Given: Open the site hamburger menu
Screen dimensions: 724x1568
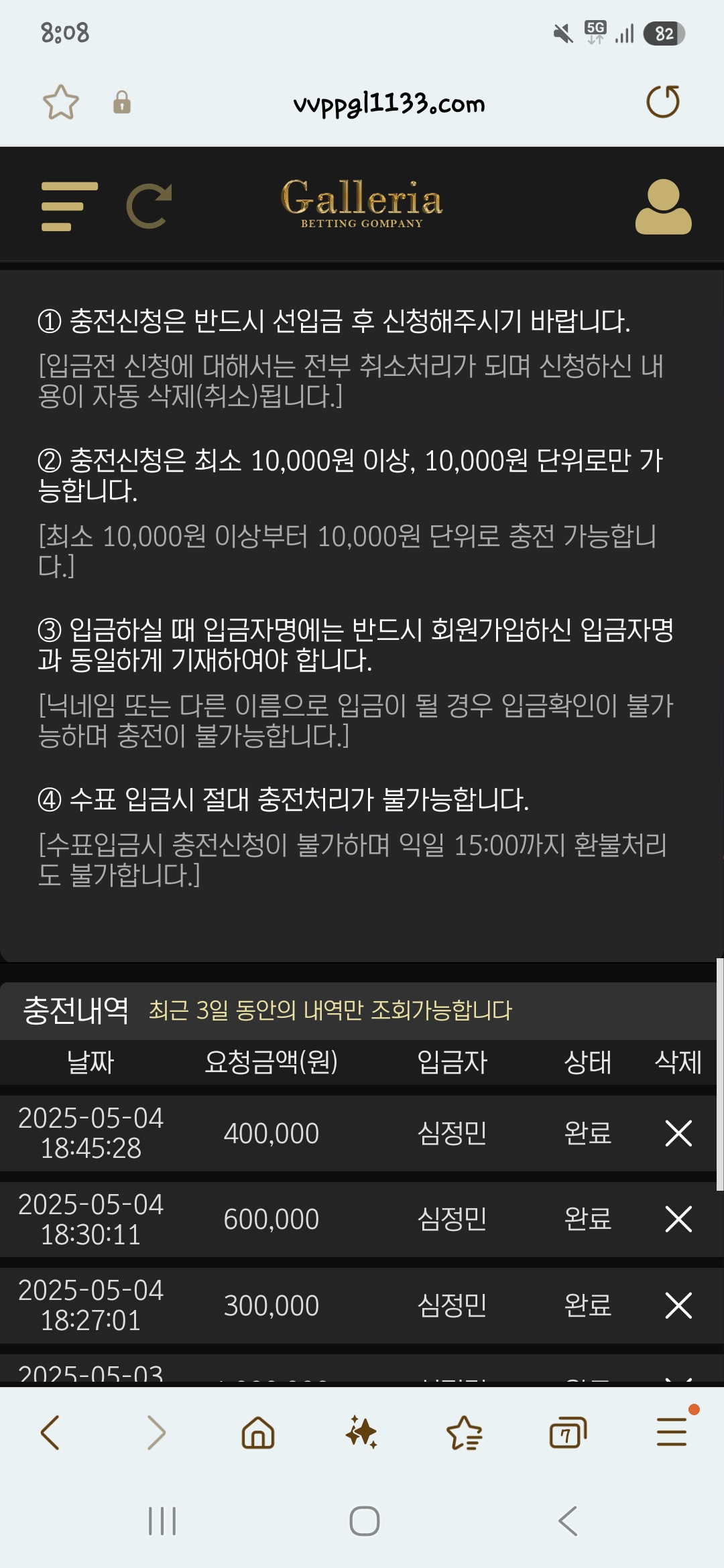Looking at the screenshot, I should 69,206.
